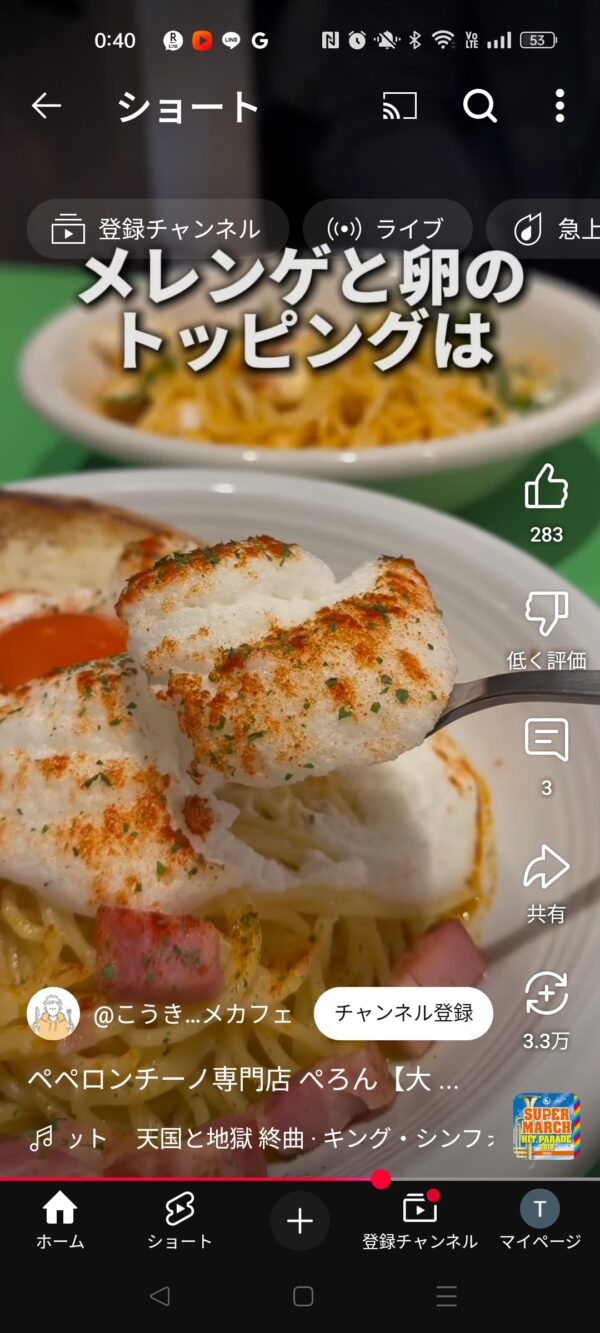This screenshot has width=600, height=1333.
Task: Open the comments on this short
Action: tap(546, 742)
